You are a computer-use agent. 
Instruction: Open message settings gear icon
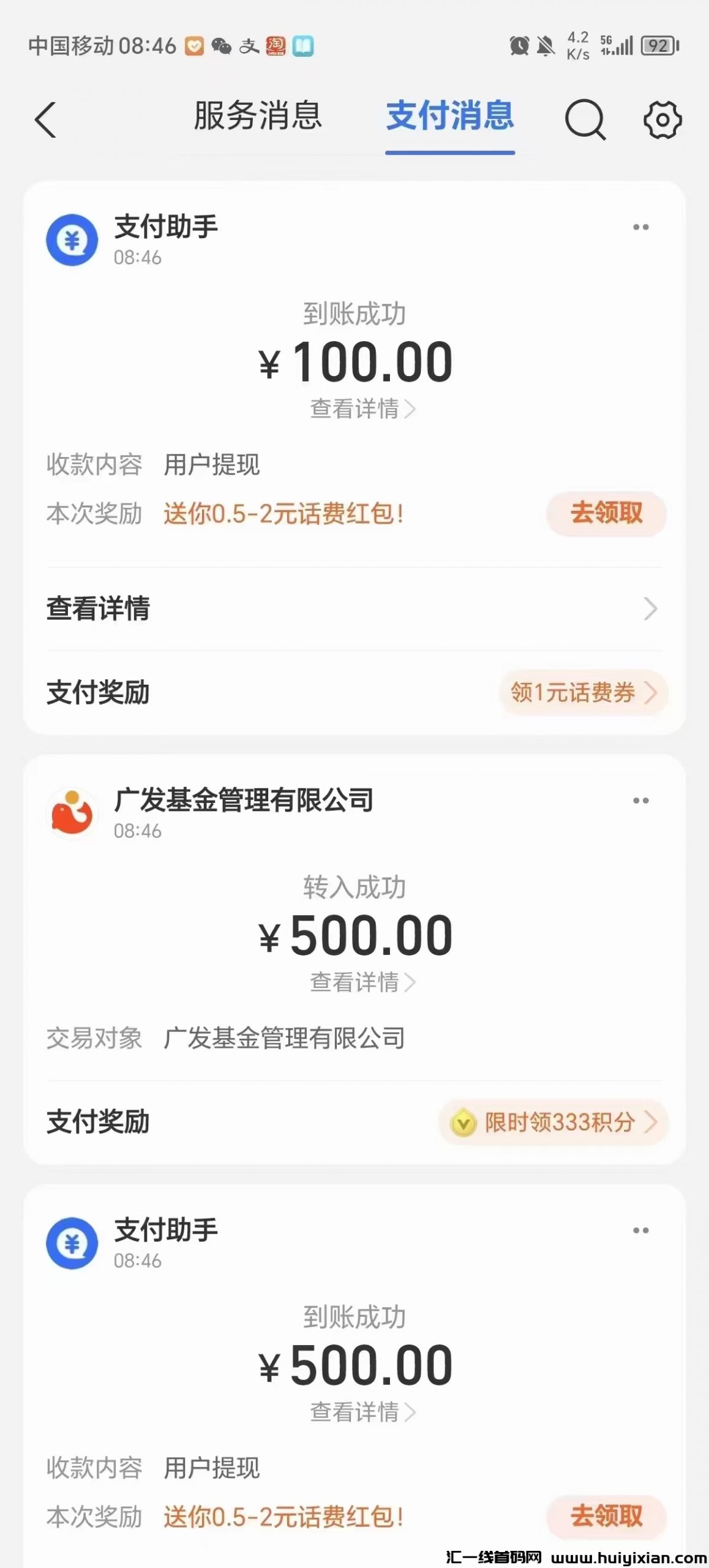click(662, 119)
